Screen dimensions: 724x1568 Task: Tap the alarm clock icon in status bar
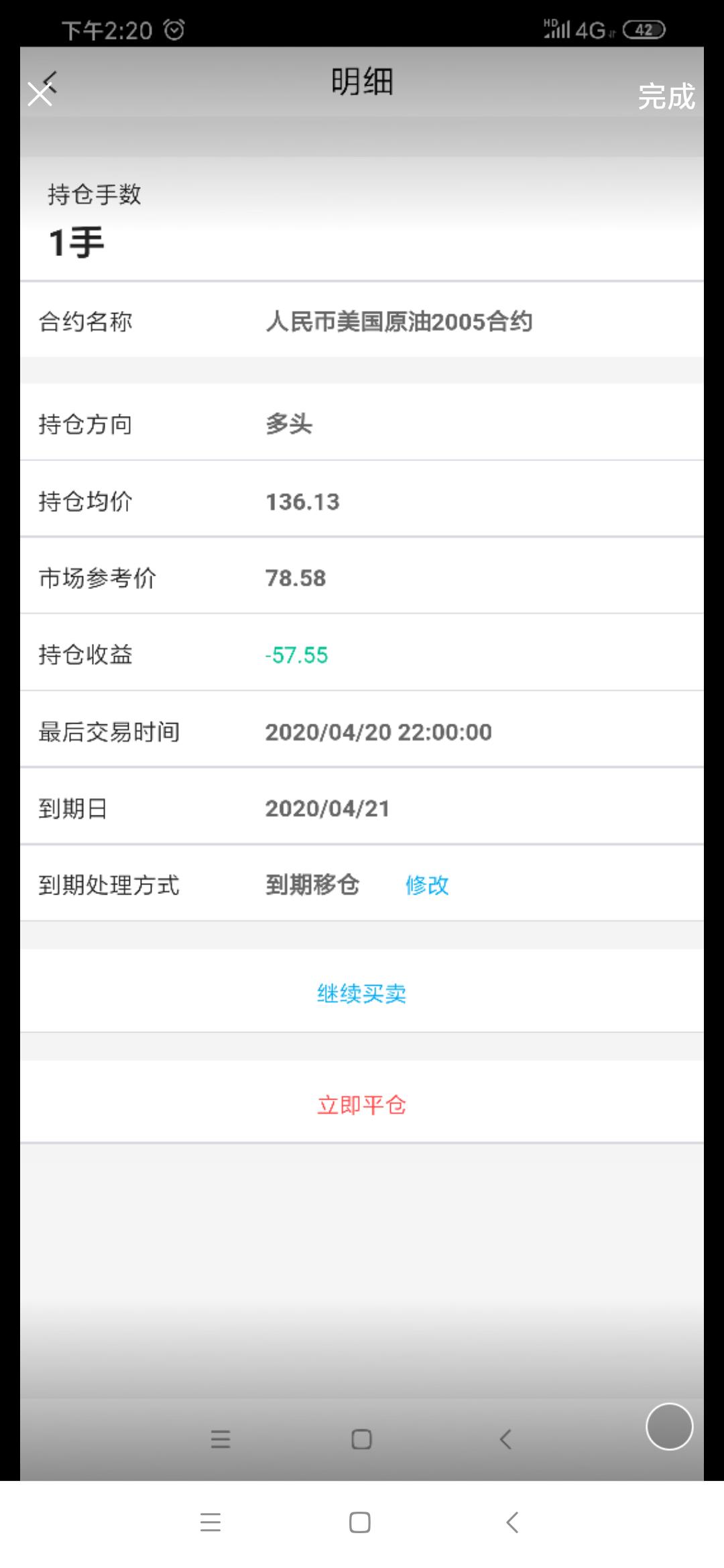point(173,29)
